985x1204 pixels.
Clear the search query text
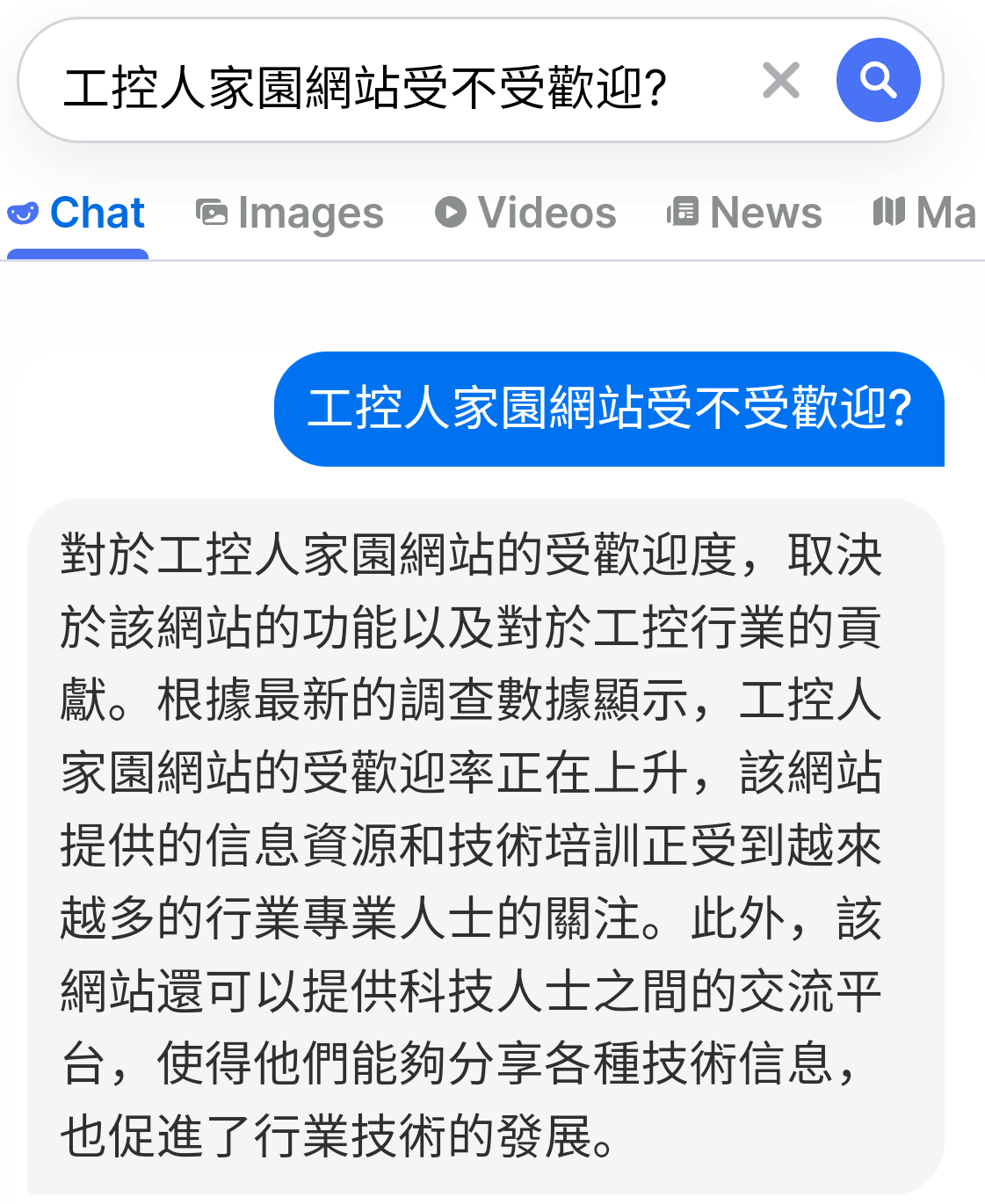click(781, 81)
